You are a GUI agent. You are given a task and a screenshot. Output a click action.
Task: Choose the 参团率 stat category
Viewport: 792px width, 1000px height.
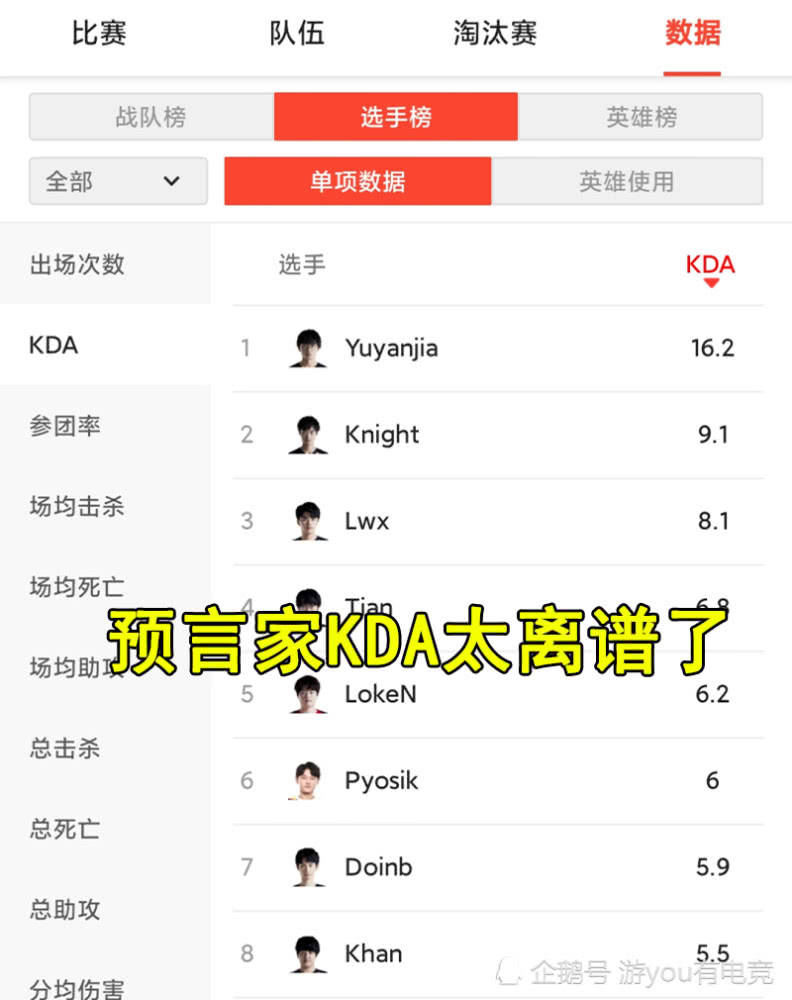pyautogui.click(x=65, y=425)
